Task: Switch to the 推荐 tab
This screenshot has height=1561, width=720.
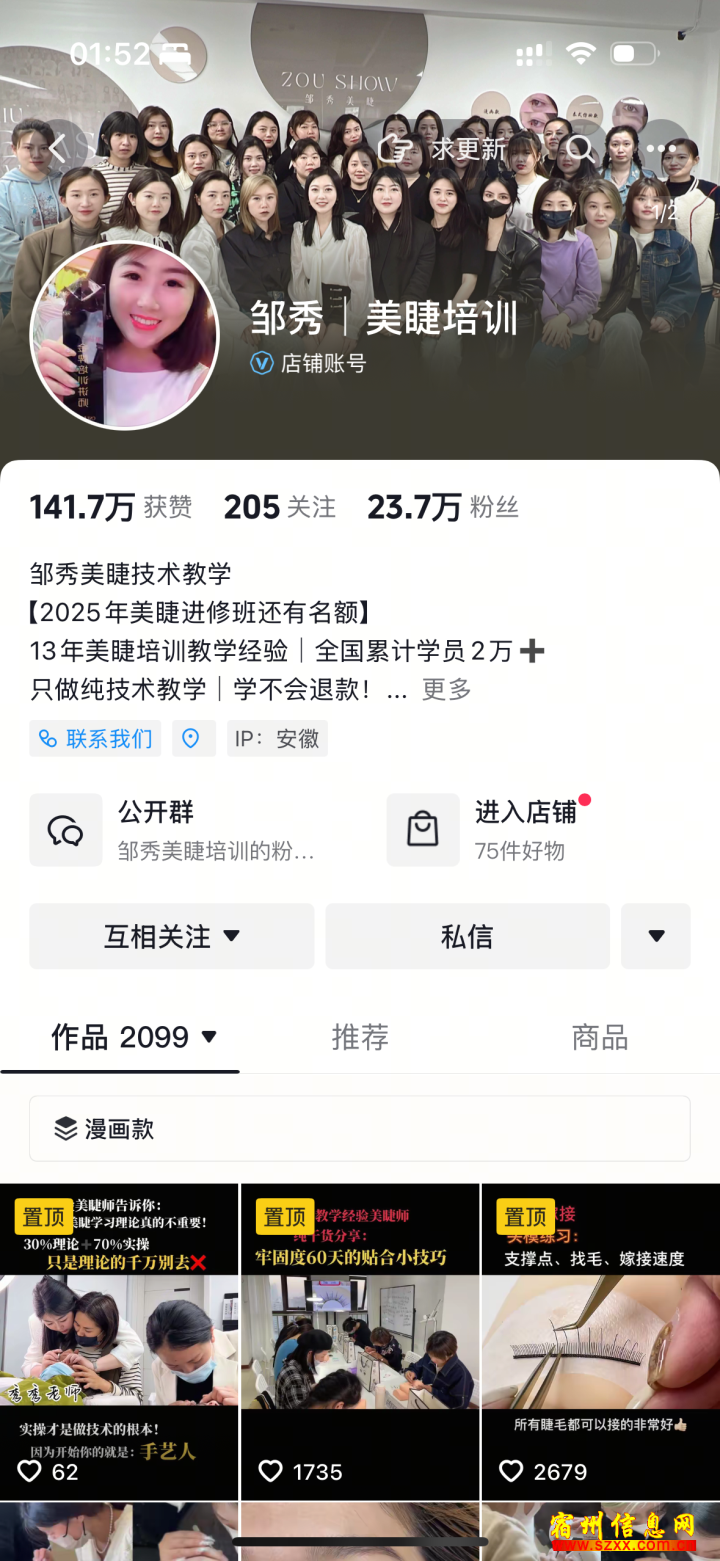Action: coord(360,1037)
